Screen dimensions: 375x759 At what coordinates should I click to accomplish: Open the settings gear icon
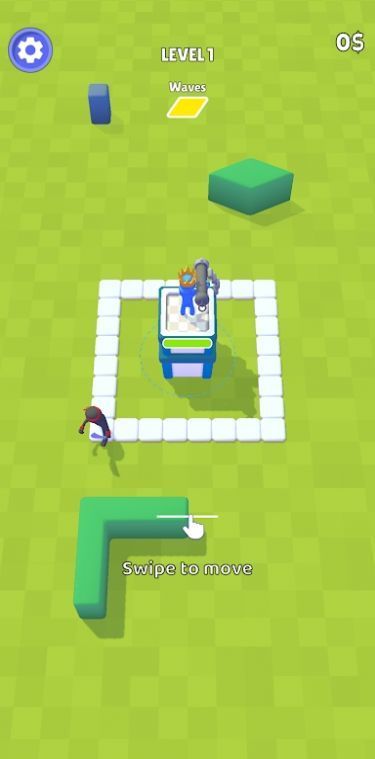pyautogui.click(x=30, y=49)
